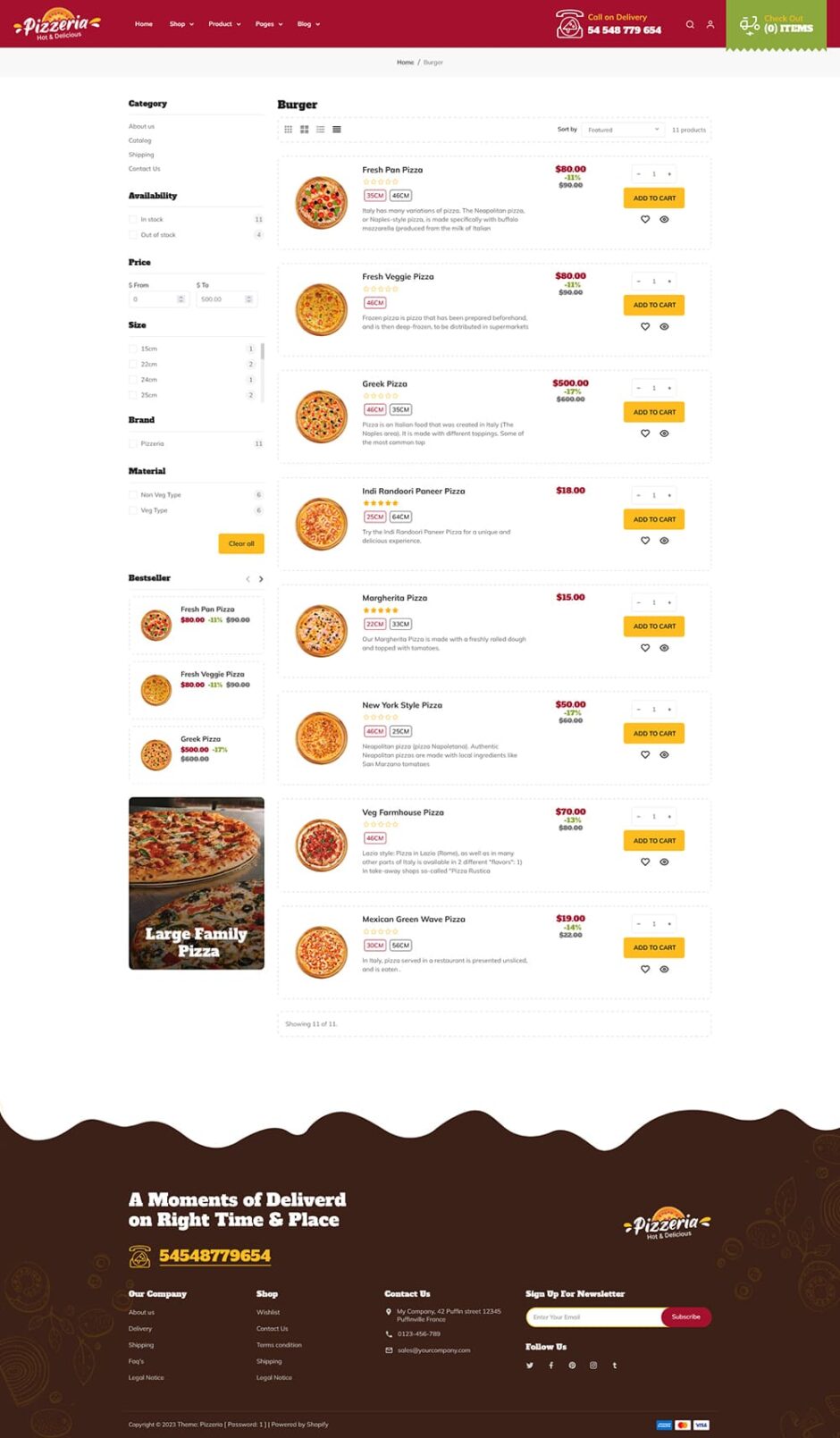840x1438 pixels.
Task: Show next Bestseller products
Action: click(261, 579)
